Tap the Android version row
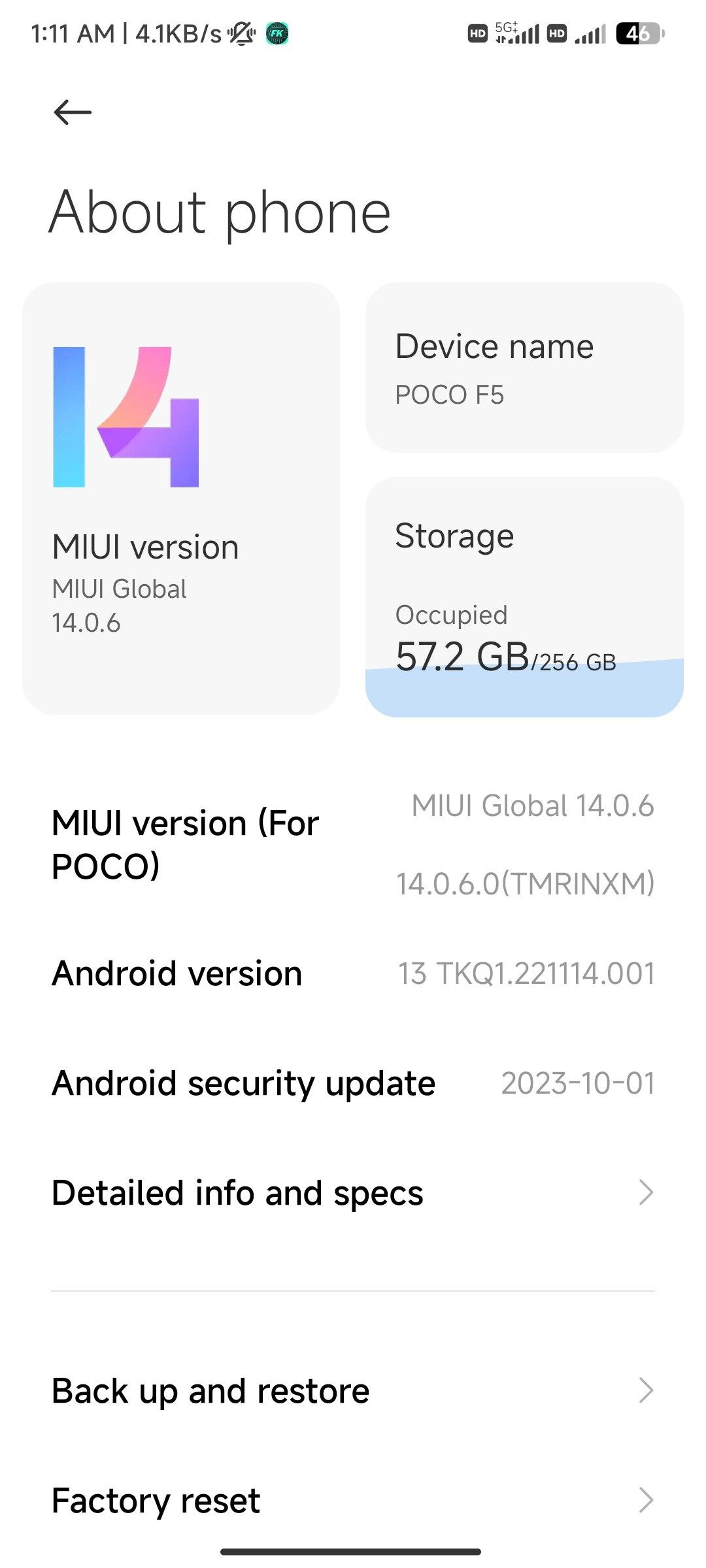The width and height of the screenshot is (706, 1568). point(353,973)
